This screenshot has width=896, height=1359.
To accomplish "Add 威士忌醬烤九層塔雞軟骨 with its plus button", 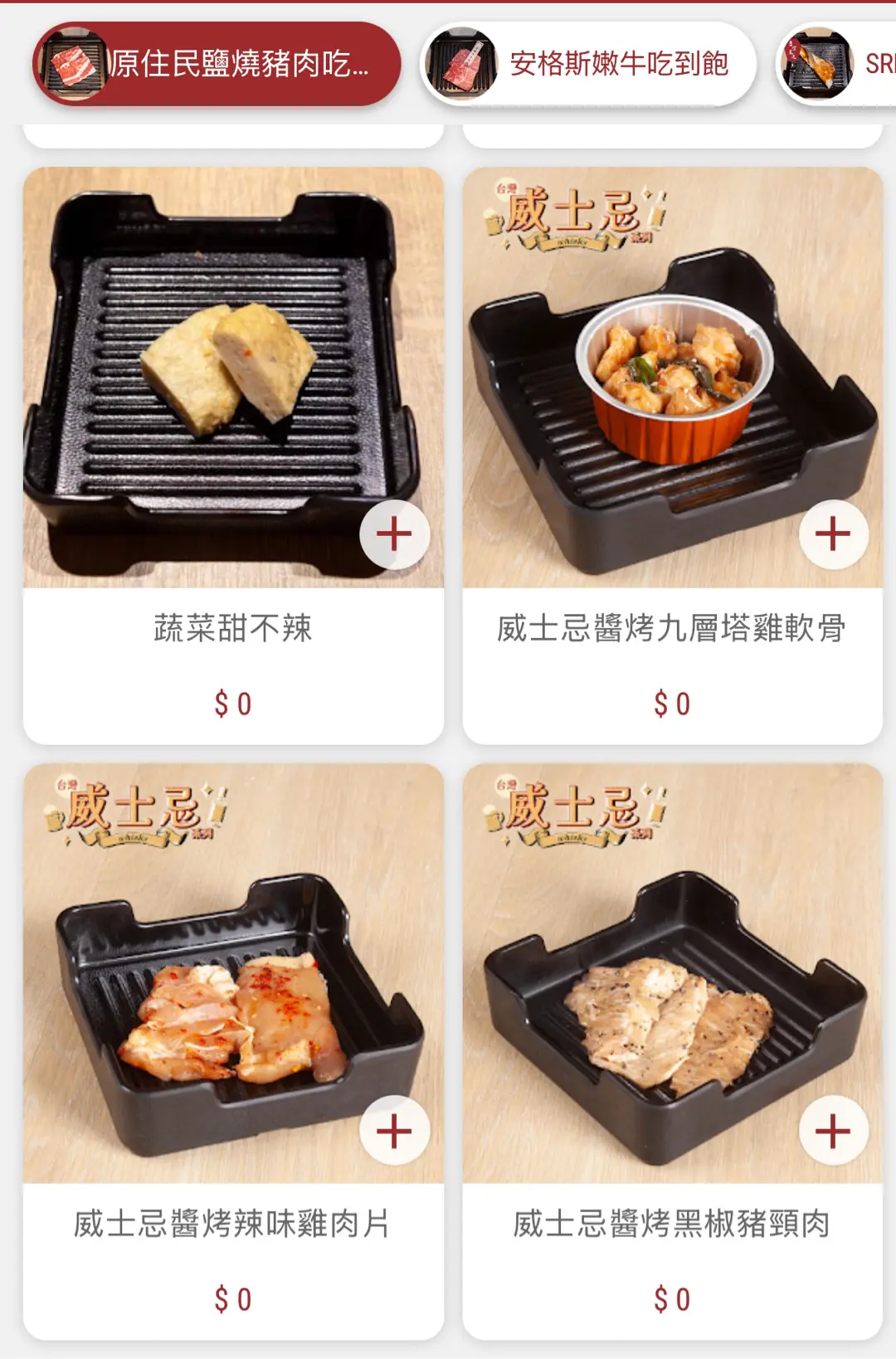I will coord(833,534).
